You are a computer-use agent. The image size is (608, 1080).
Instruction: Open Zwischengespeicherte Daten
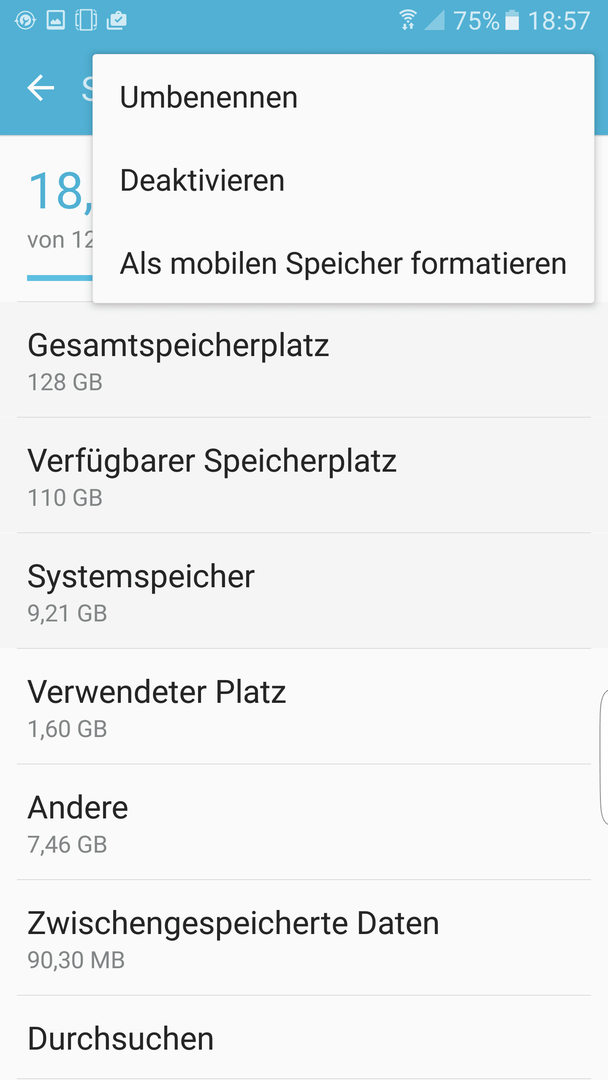304,937
